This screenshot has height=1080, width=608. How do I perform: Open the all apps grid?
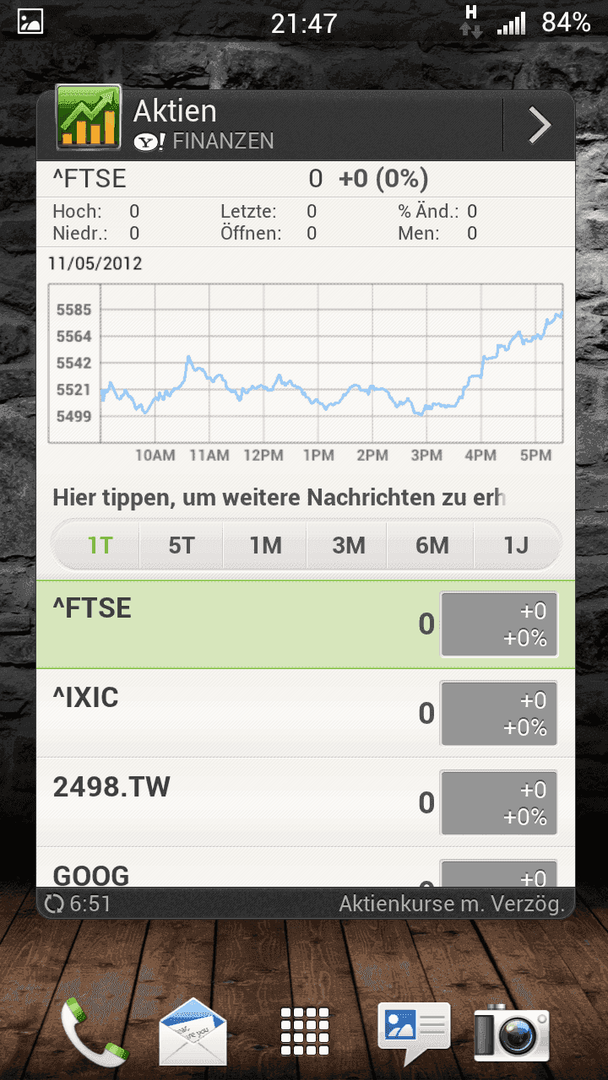click(x=304, y=1031)
